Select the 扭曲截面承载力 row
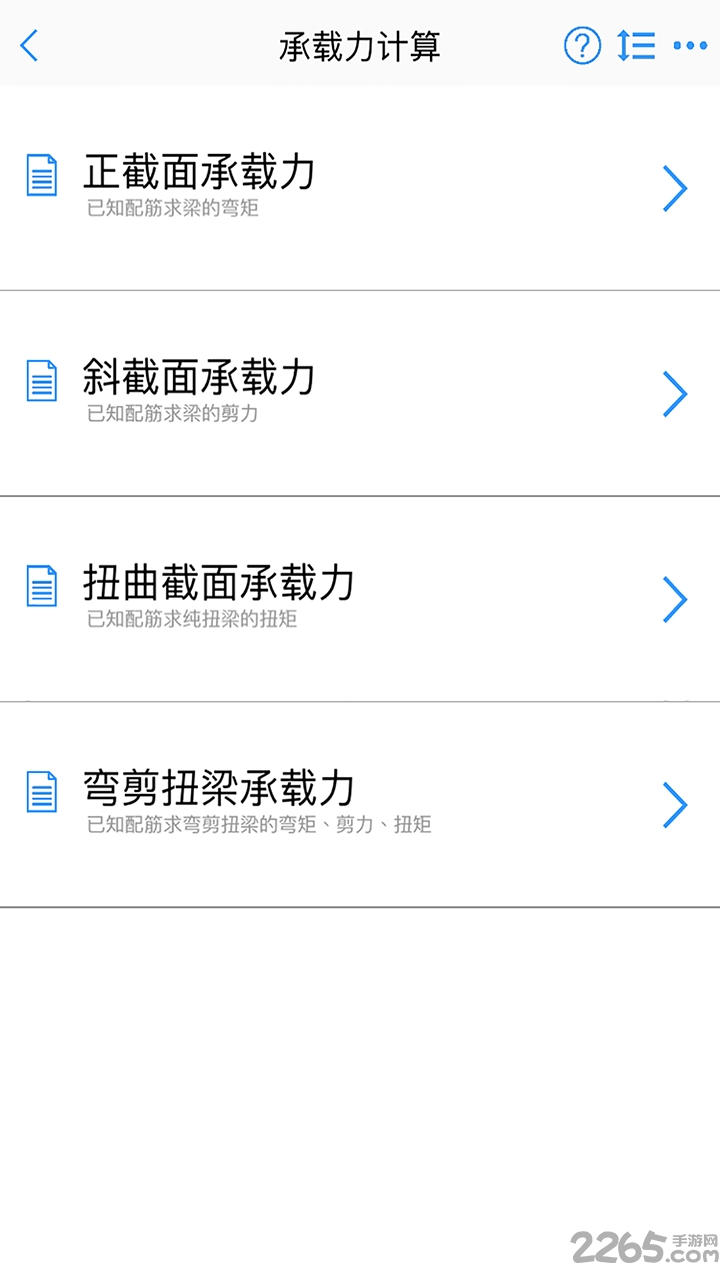720x1280 pixels. (360, 599)
